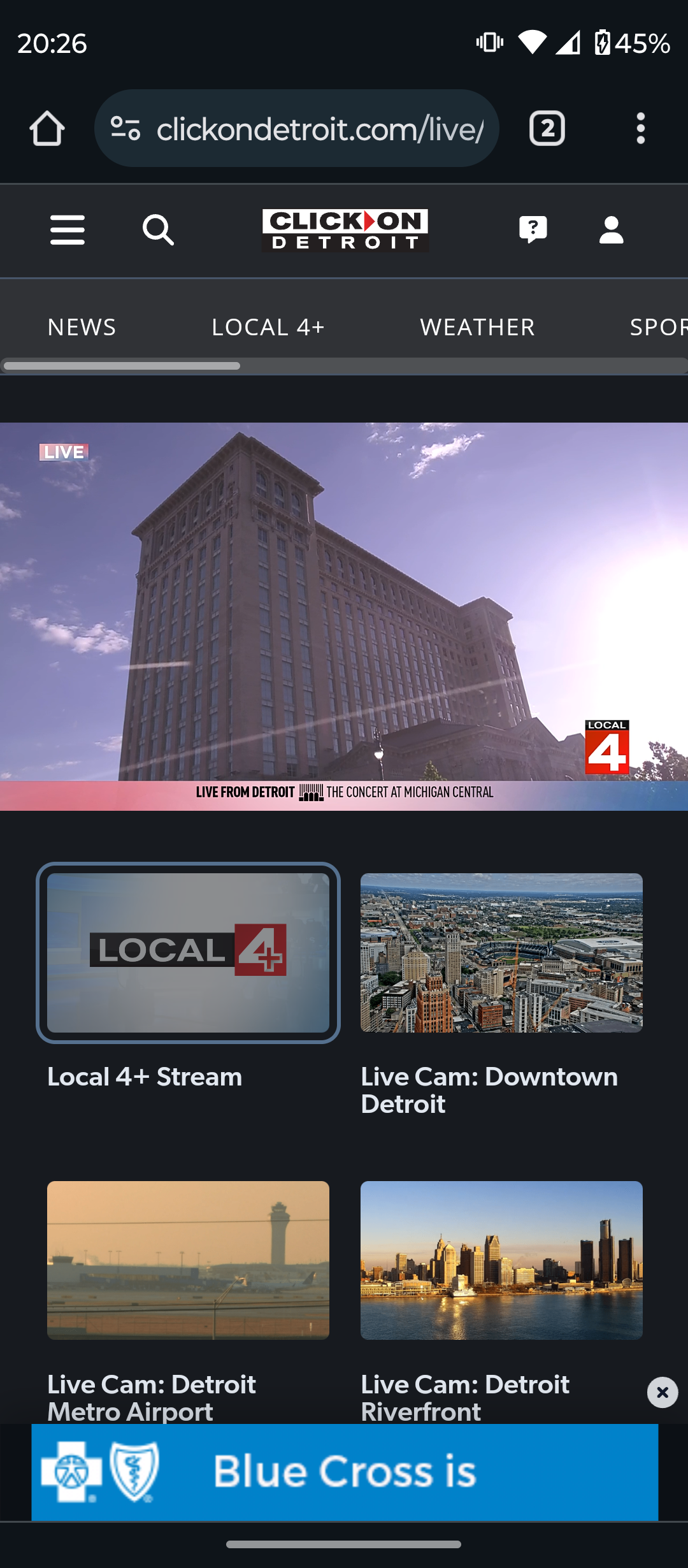This screenshot has height=1568, width=688.
Task: Open the tab switcher showing 2 tabs
Action: pyautogui.click(x=547, y=129)
